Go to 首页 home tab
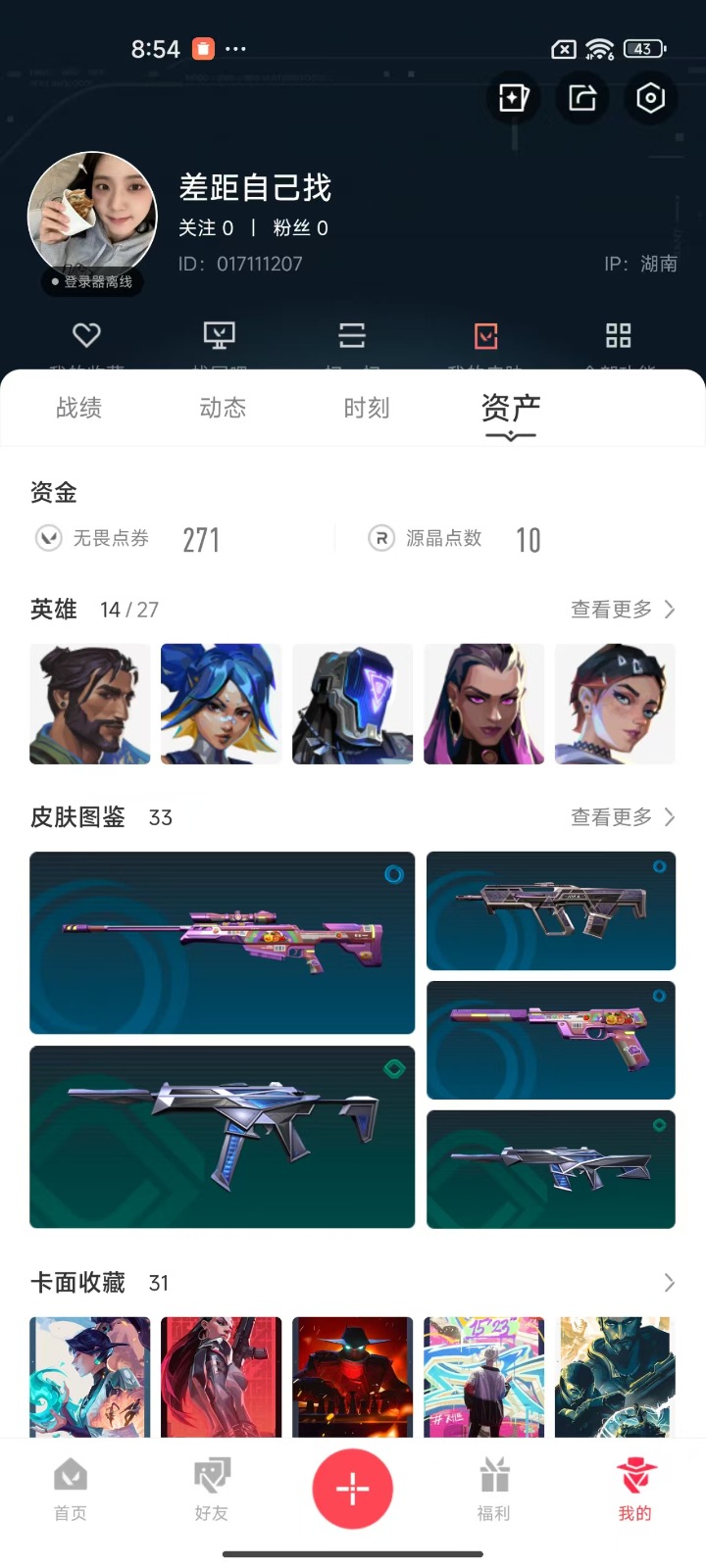 coord(71,1490)
